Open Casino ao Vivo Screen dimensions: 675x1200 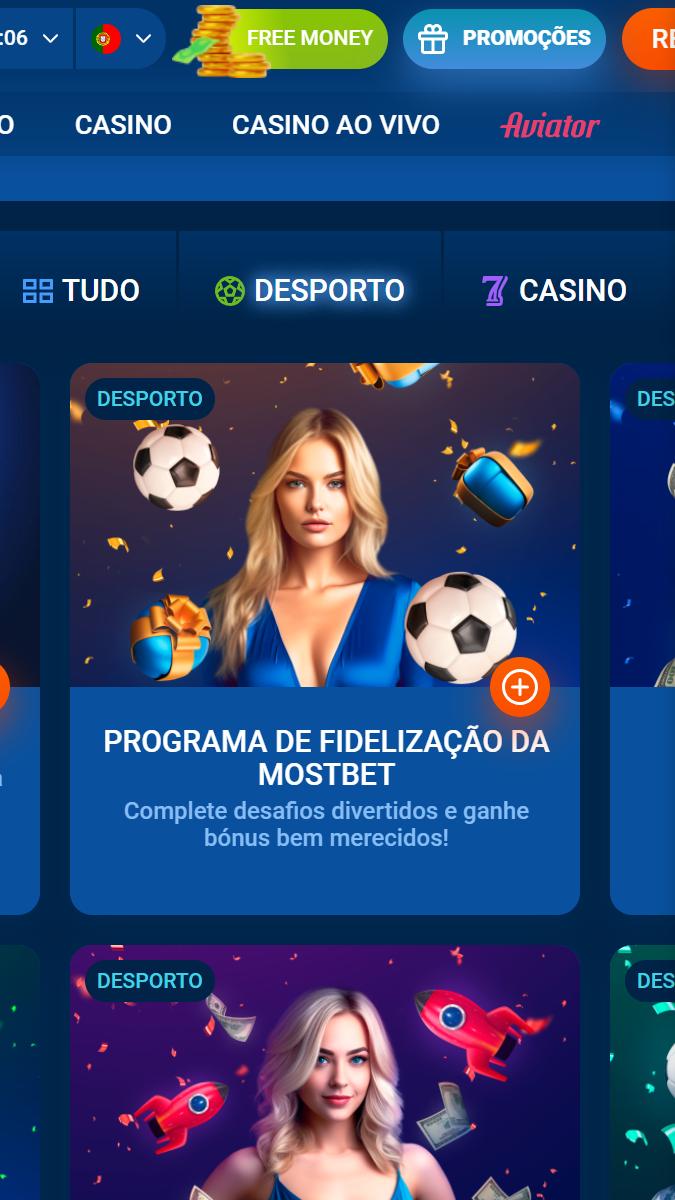tap(336, 125)
